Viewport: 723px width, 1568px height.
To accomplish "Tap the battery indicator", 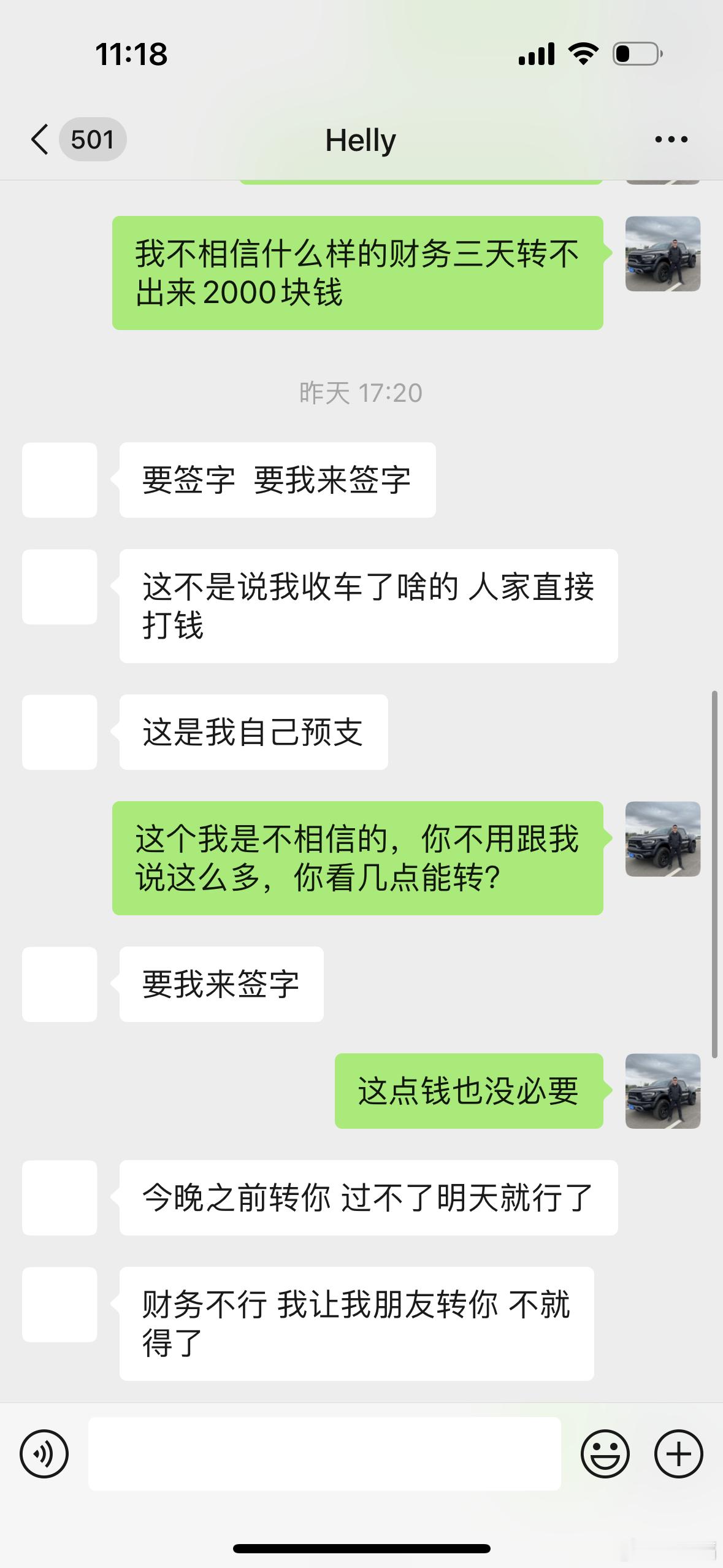I will coord(636,54).
